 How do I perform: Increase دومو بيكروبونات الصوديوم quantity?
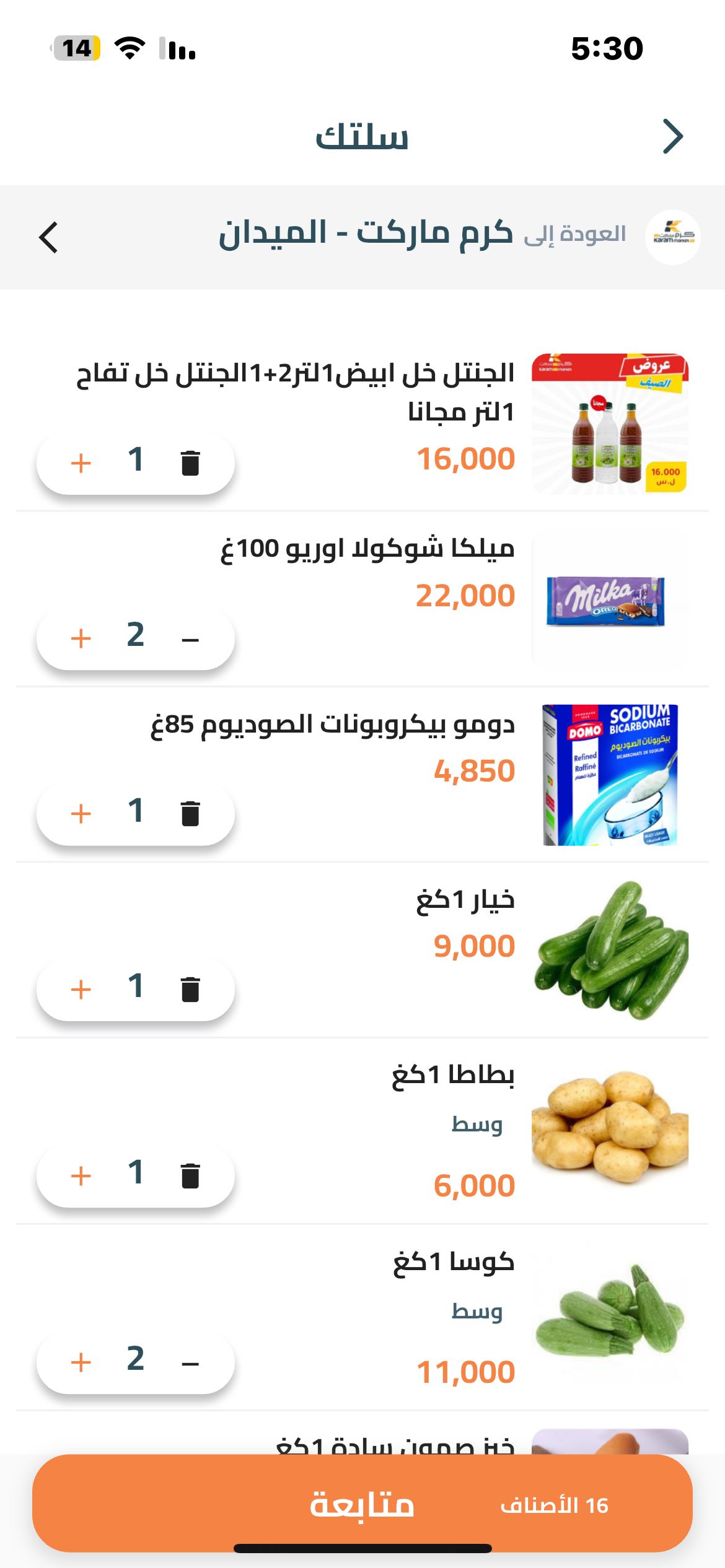[81, 813]
